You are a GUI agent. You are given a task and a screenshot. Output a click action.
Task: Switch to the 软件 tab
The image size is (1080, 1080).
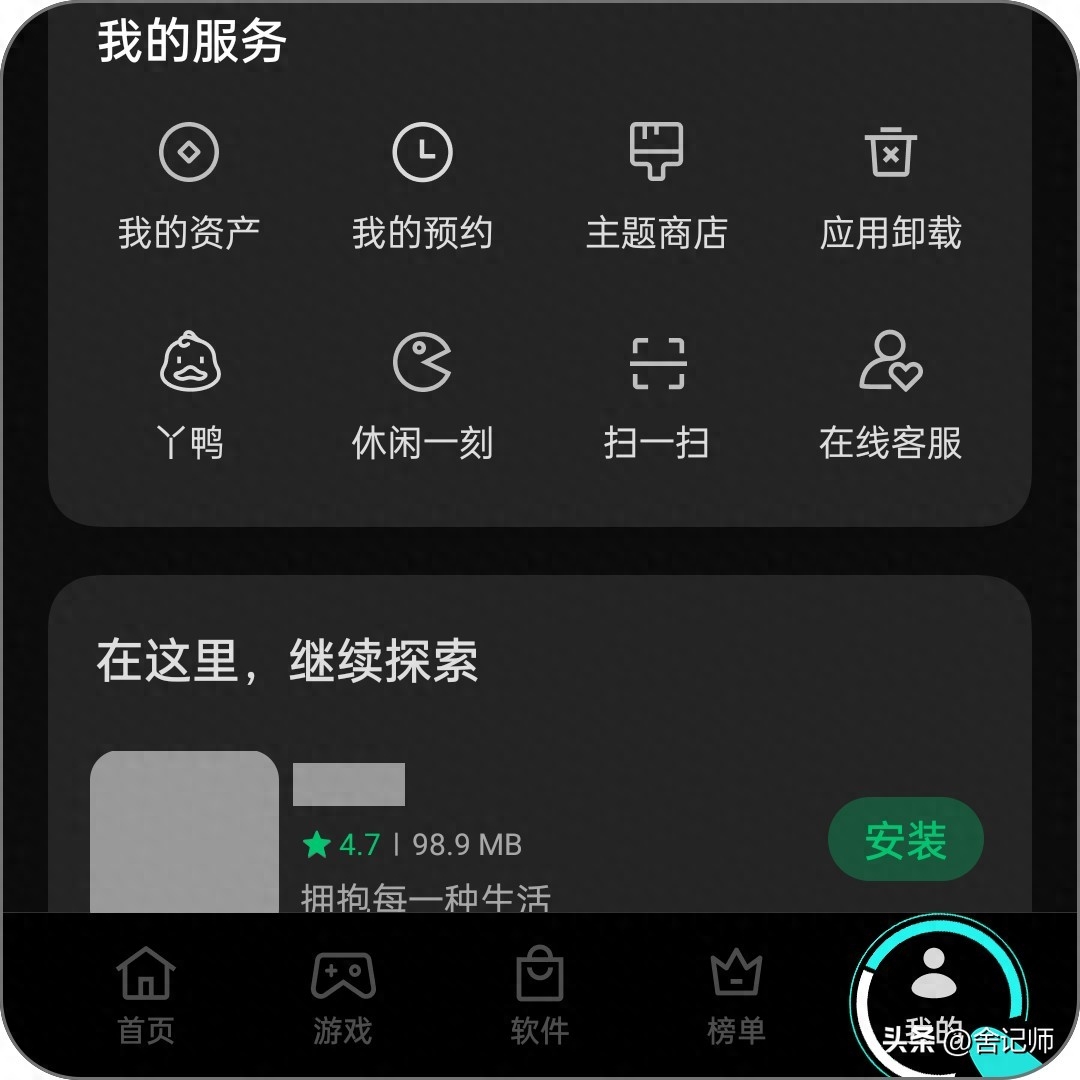click(539, 995)
